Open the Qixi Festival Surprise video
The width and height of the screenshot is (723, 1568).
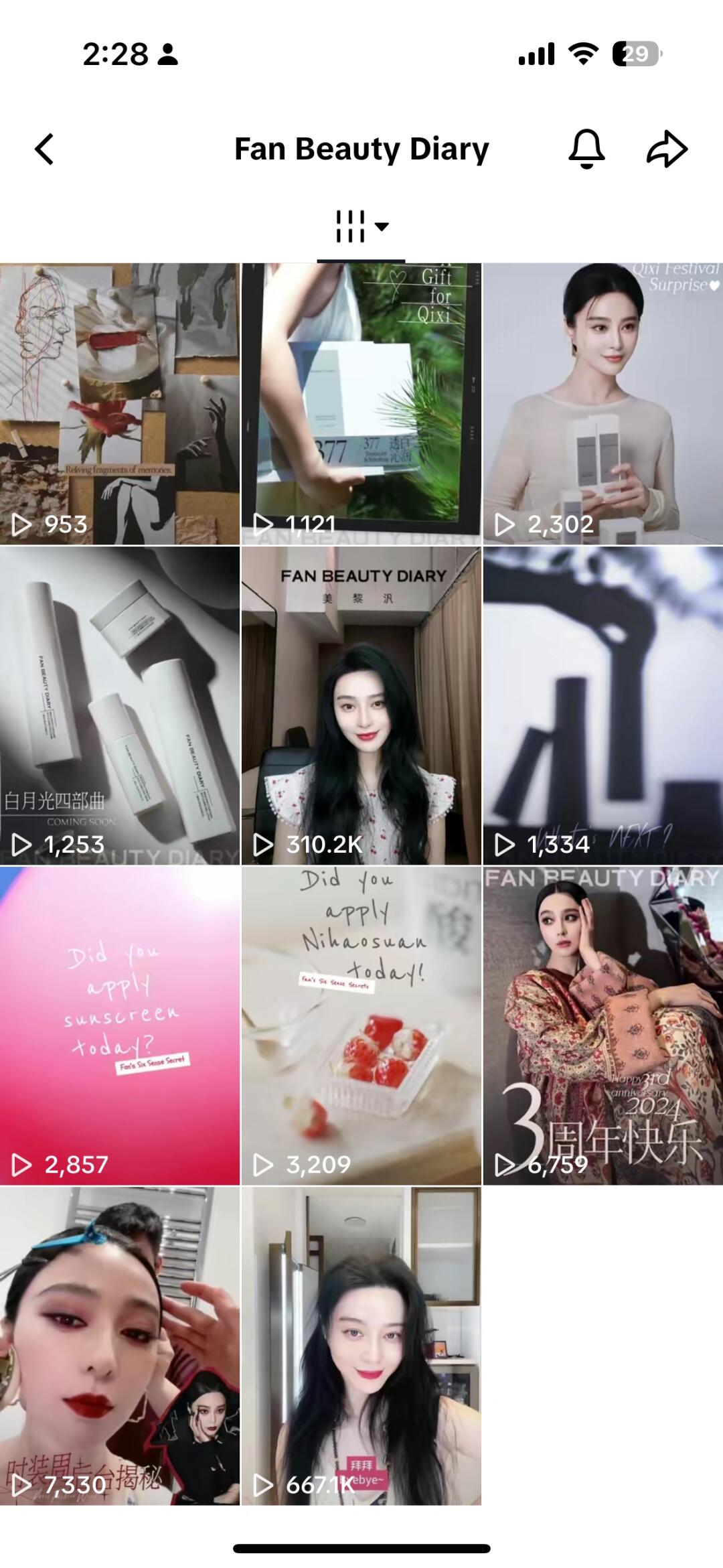[602, 403]
